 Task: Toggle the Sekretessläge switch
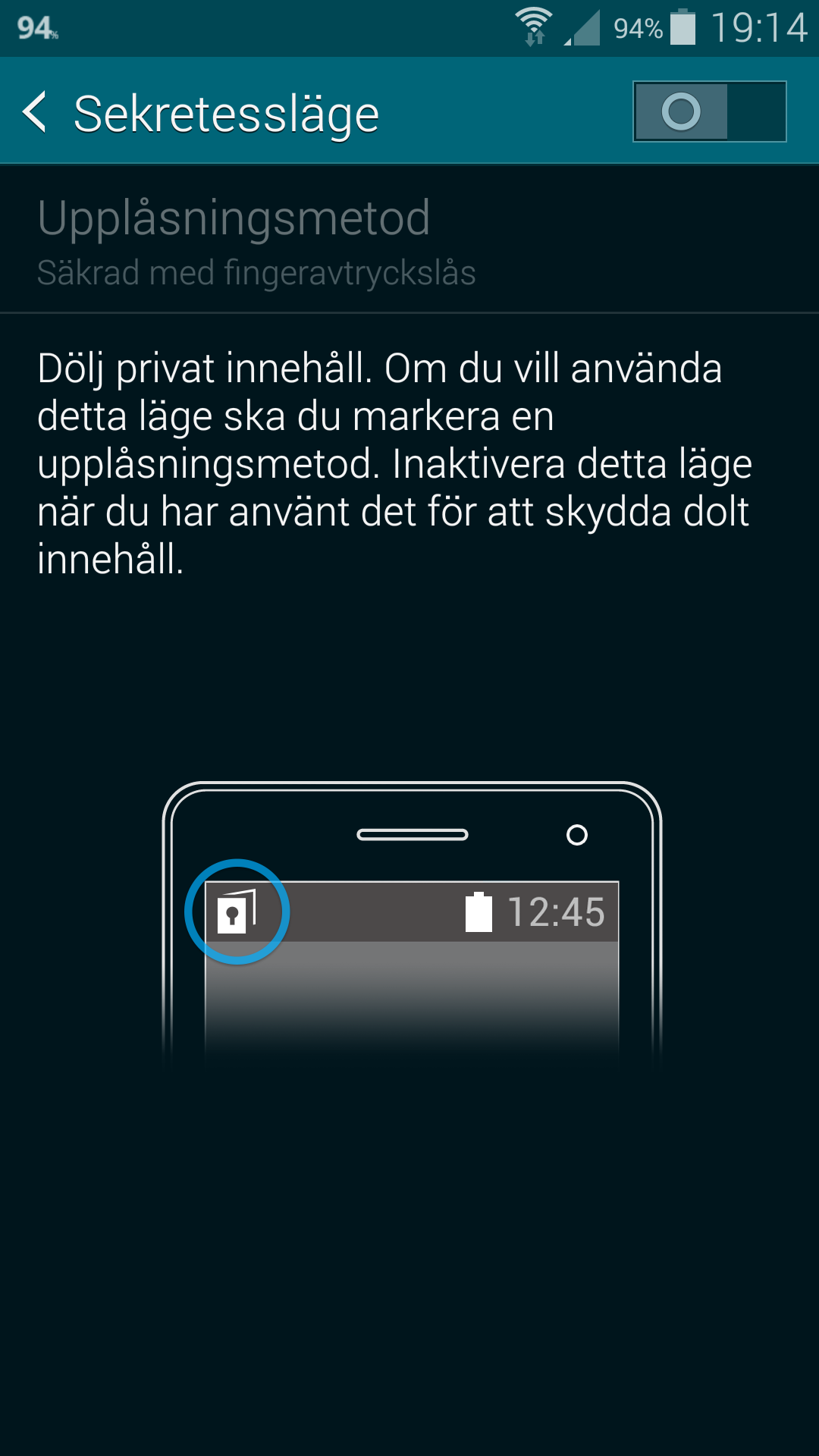point(710,111)
